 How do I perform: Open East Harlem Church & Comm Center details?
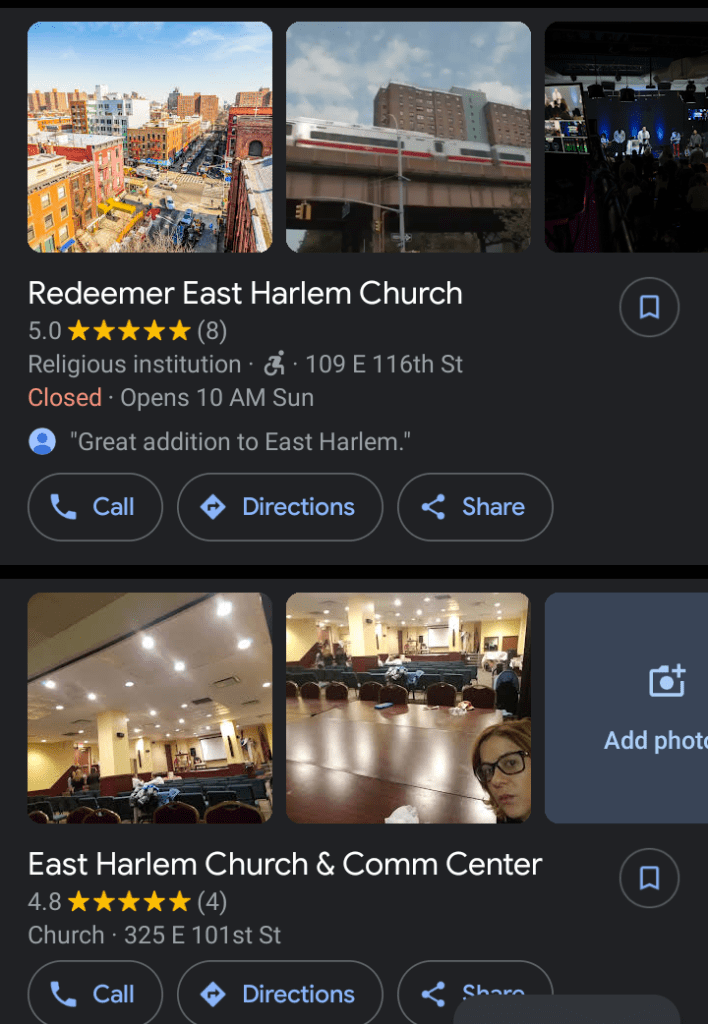(285, 864)
